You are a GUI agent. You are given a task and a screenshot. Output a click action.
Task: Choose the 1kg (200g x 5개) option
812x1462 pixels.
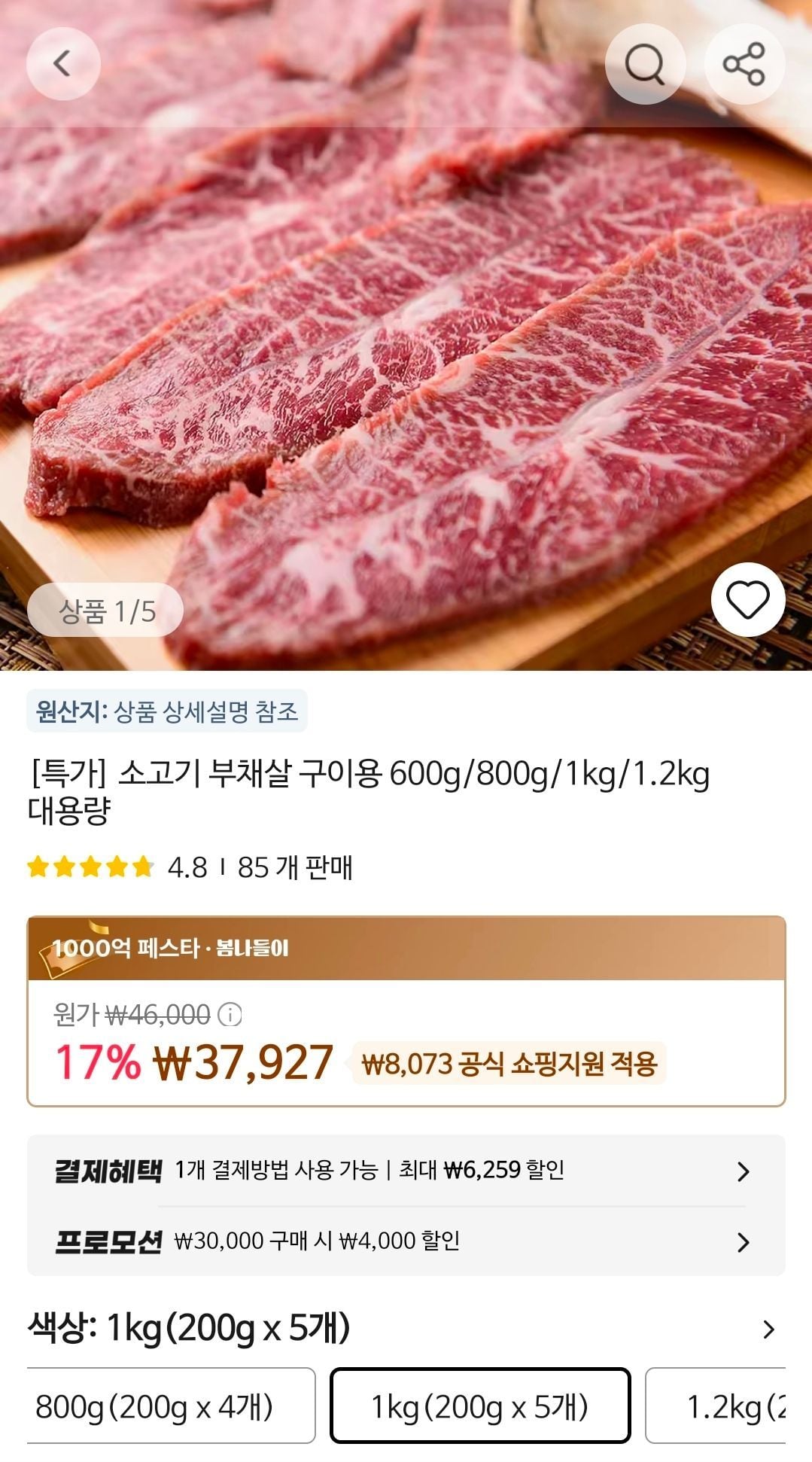(x=480, y=1406)
